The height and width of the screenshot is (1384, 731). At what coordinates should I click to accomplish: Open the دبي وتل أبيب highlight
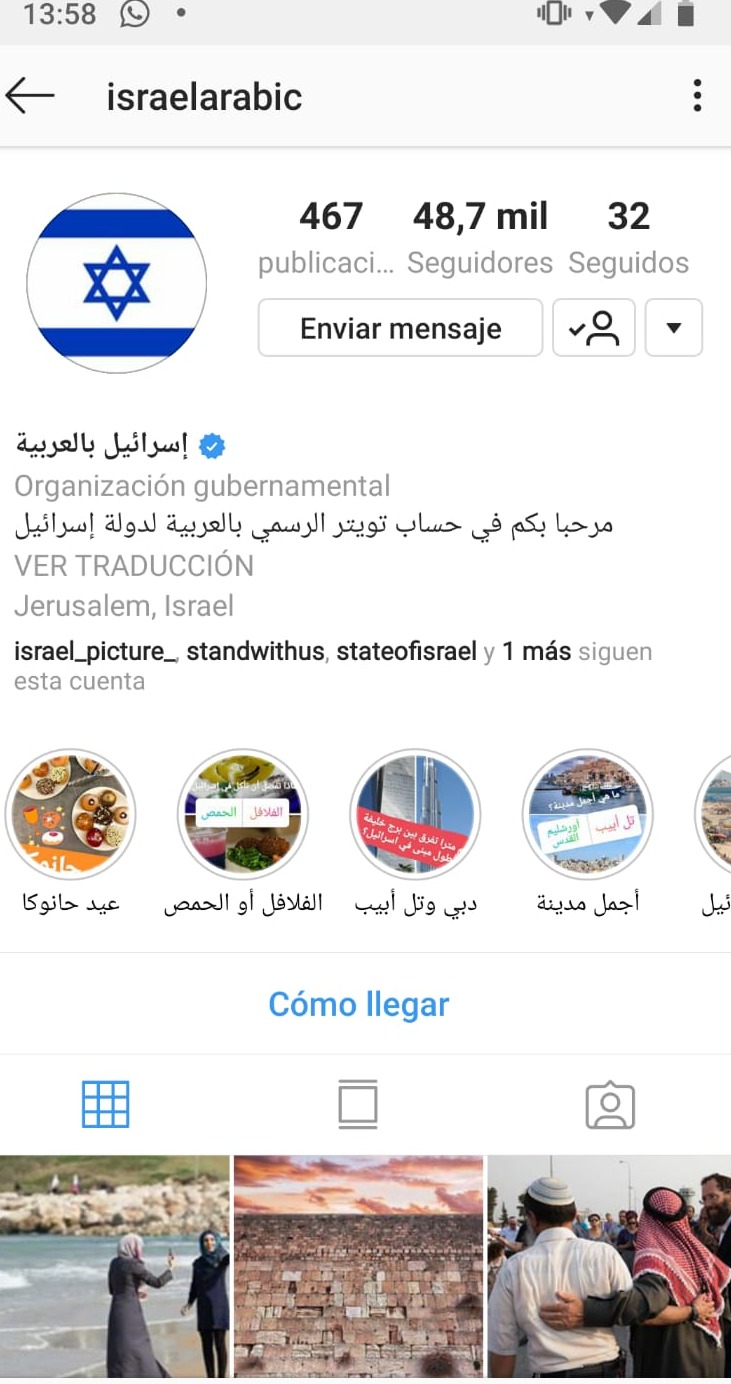pos(415,814)
